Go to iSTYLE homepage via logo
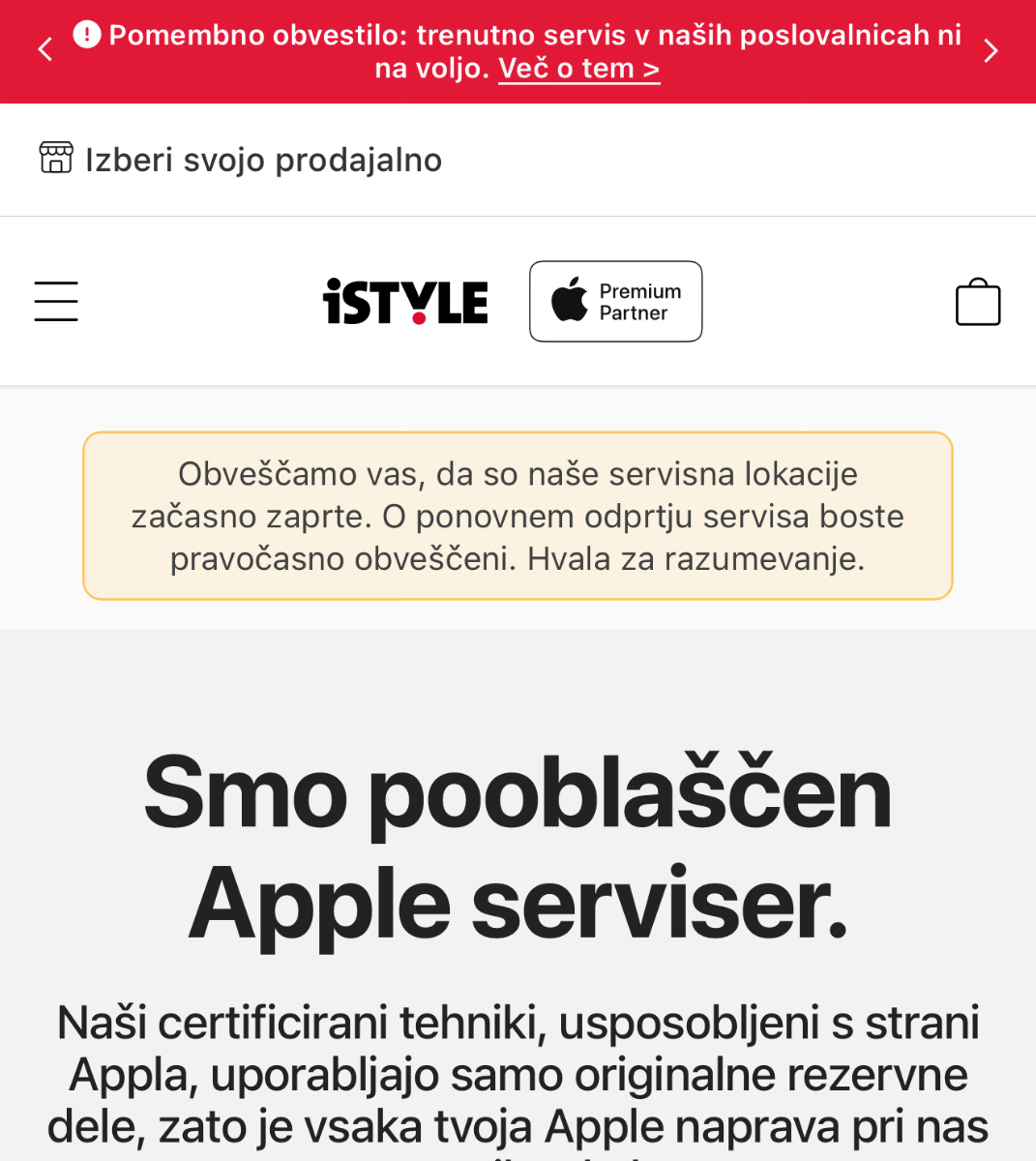The height and width of the screenshot is (1161, 1036). click(x=405, y=302)
